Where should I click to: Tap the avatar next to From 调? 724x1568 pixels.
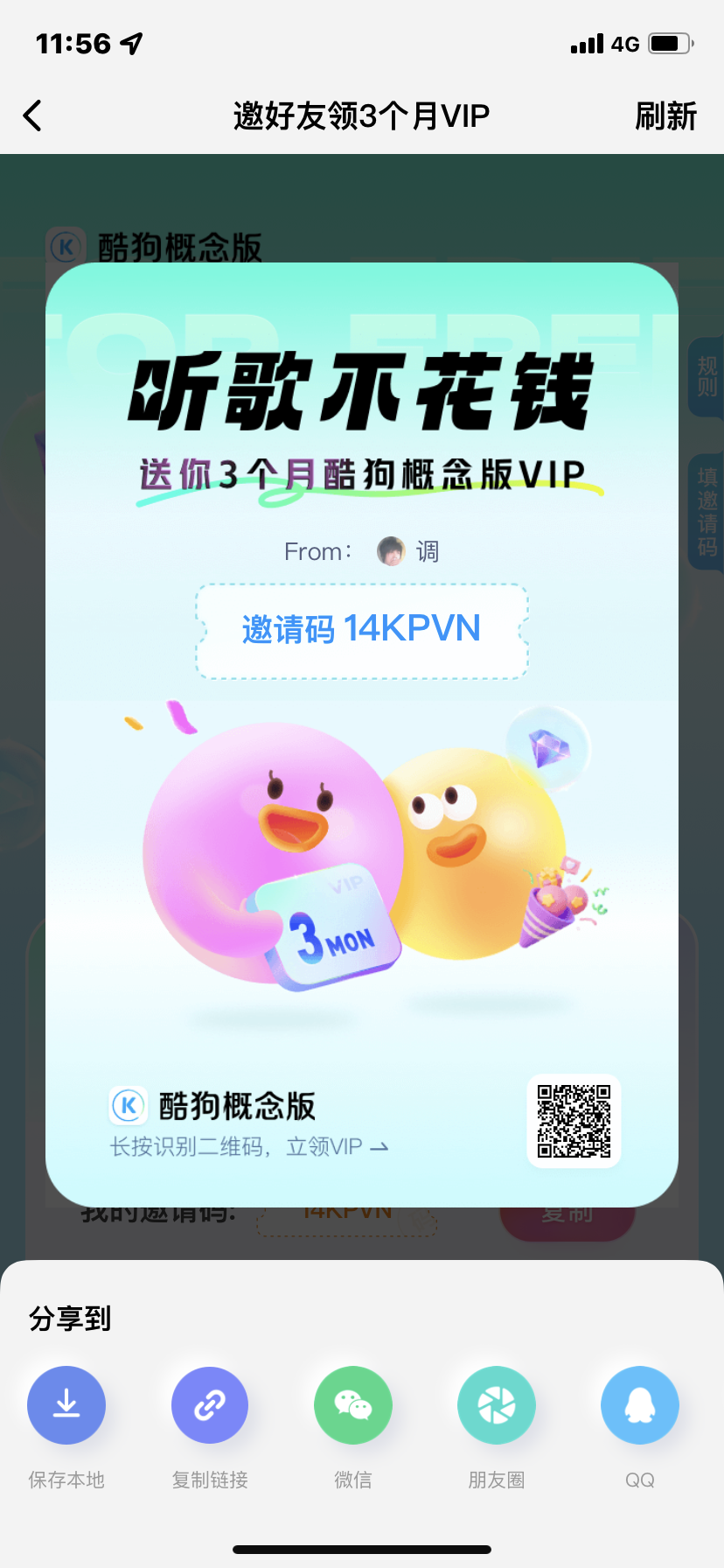pyautogui.click(x=391, y=551)
